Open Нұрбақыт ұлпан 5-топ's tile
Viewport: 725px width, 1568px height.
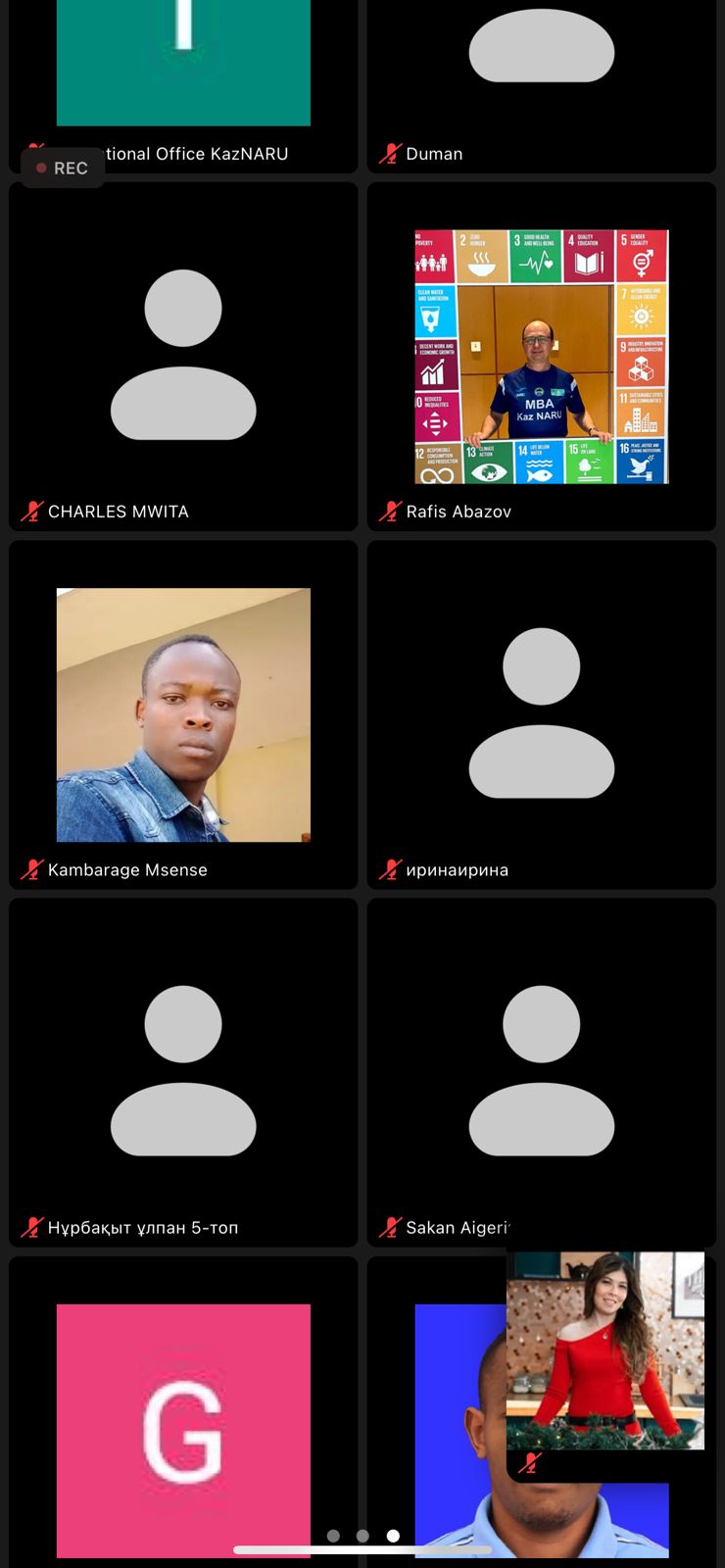(183, 1072)
